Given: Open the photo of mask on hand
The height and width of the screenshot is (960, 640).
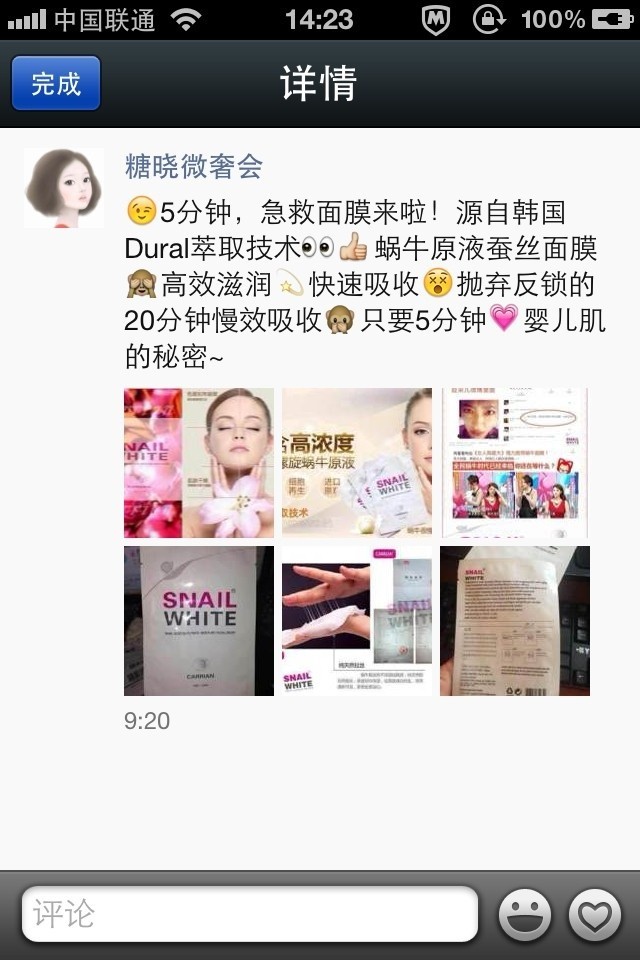Looking at the screenshot, I should [x=356, y=620].
